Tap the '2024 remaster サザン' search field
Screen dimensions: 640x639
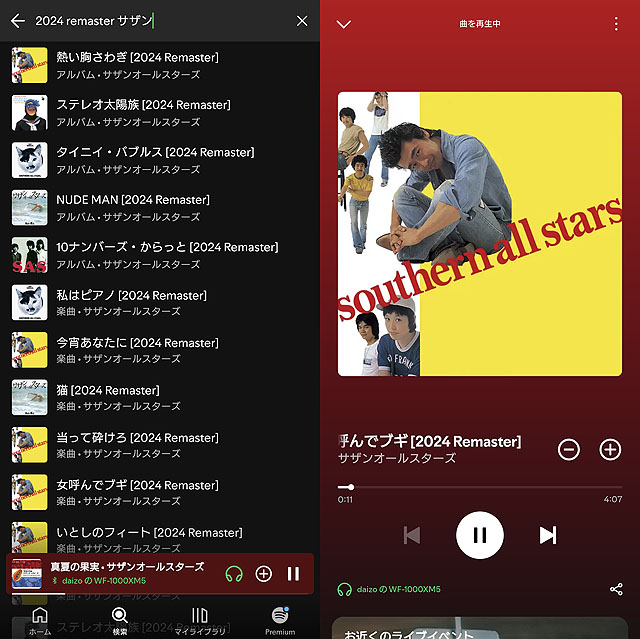(x=150, y=21)
